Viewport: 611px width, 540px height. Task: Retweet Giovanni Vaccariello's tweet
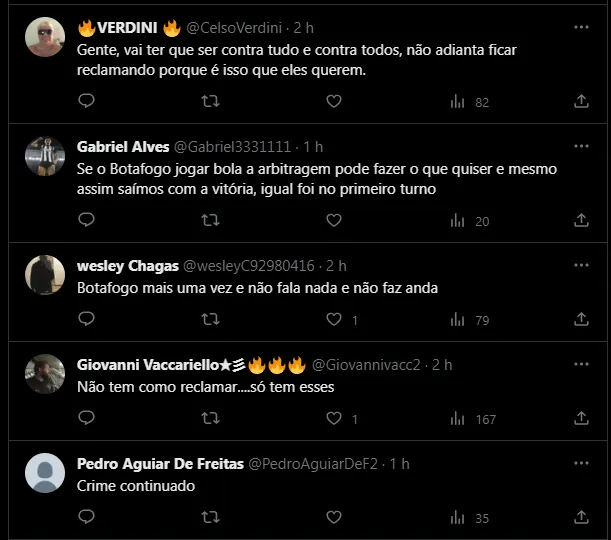pos(210,418)
